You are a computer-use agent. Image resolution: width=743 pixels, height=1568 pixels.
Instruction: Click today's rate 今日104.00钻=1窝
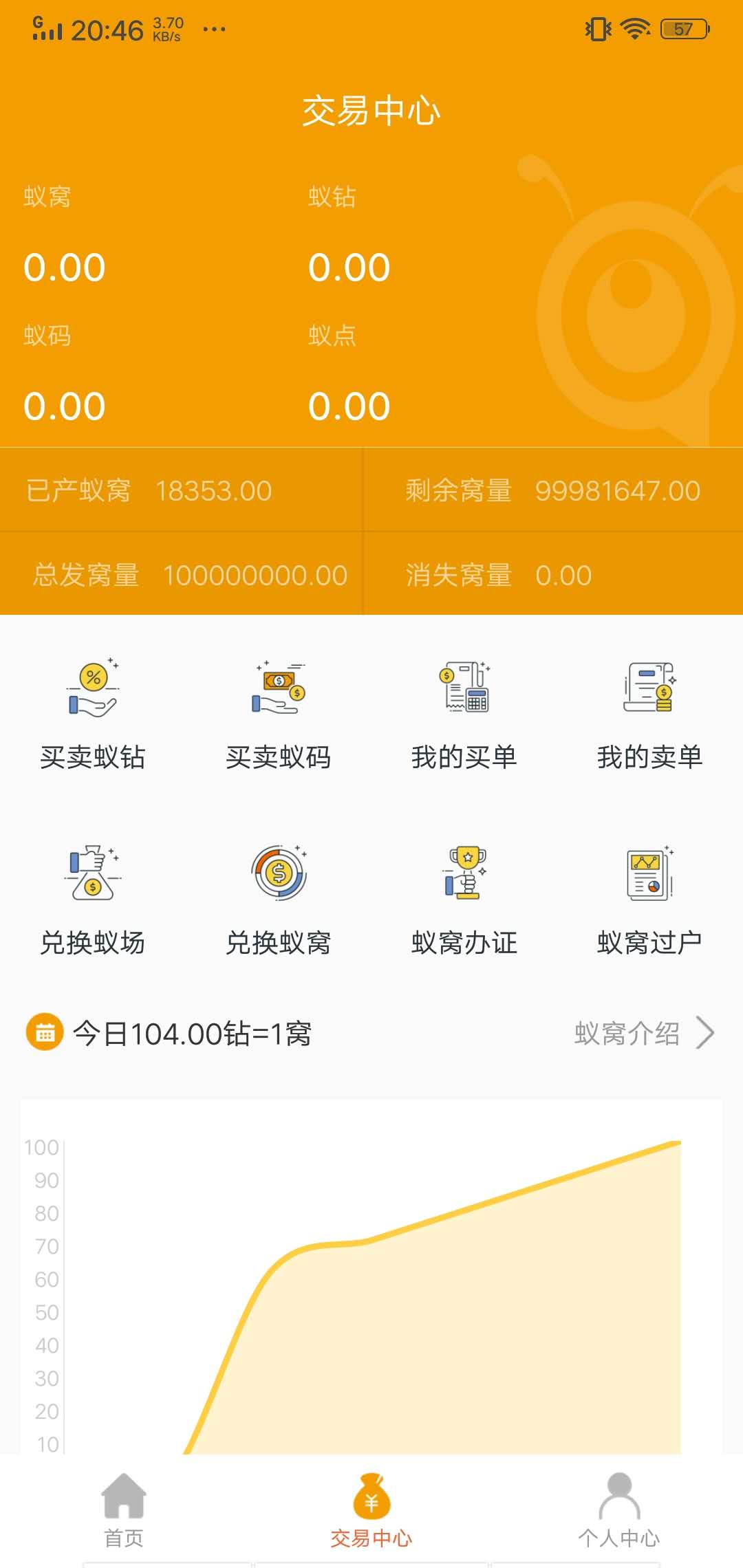[x=193, y=1034]
